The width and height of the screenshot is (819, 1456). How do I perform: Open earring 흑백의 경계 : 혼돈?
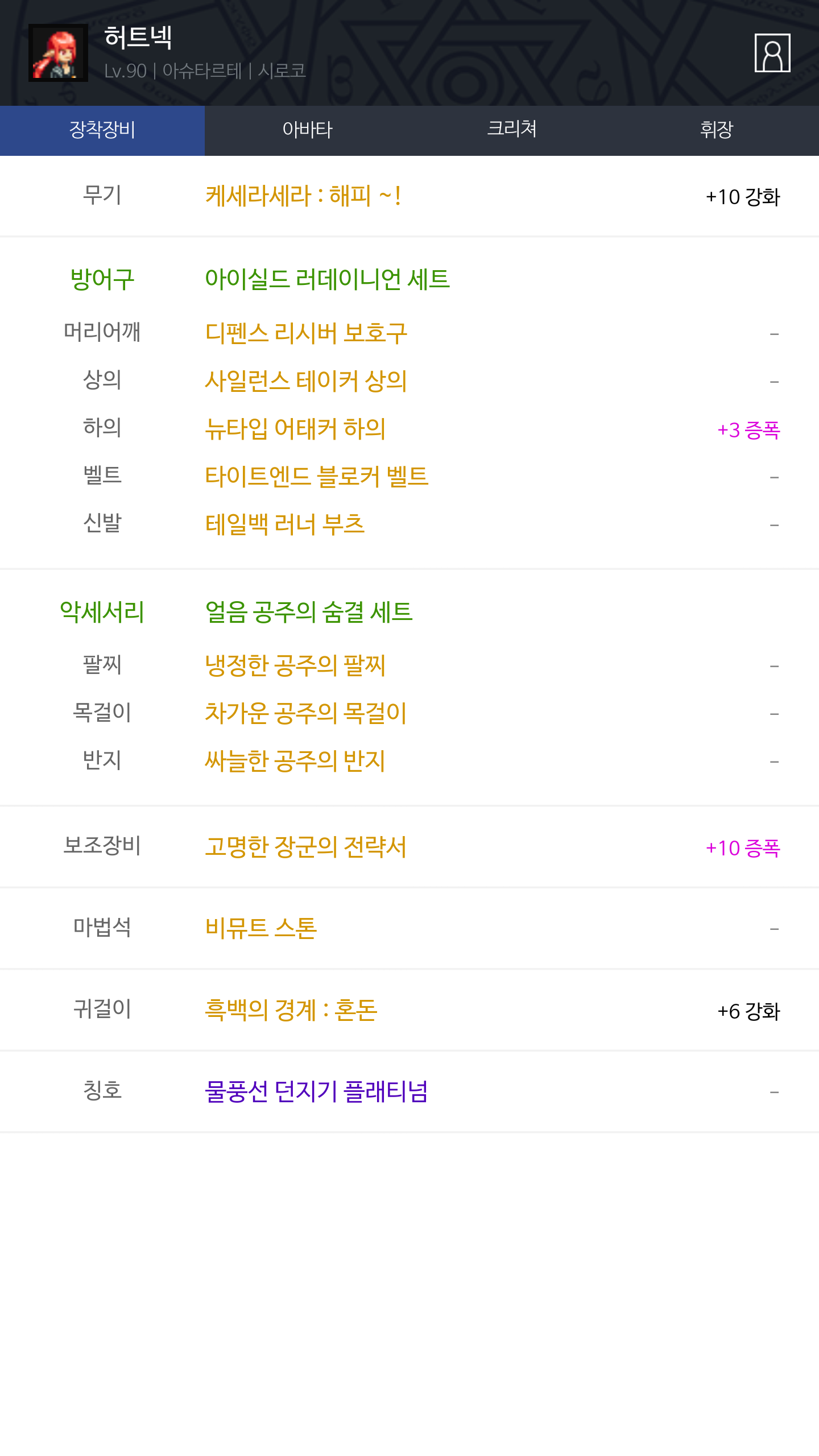pyautogui.click(x=291, y=1010)
